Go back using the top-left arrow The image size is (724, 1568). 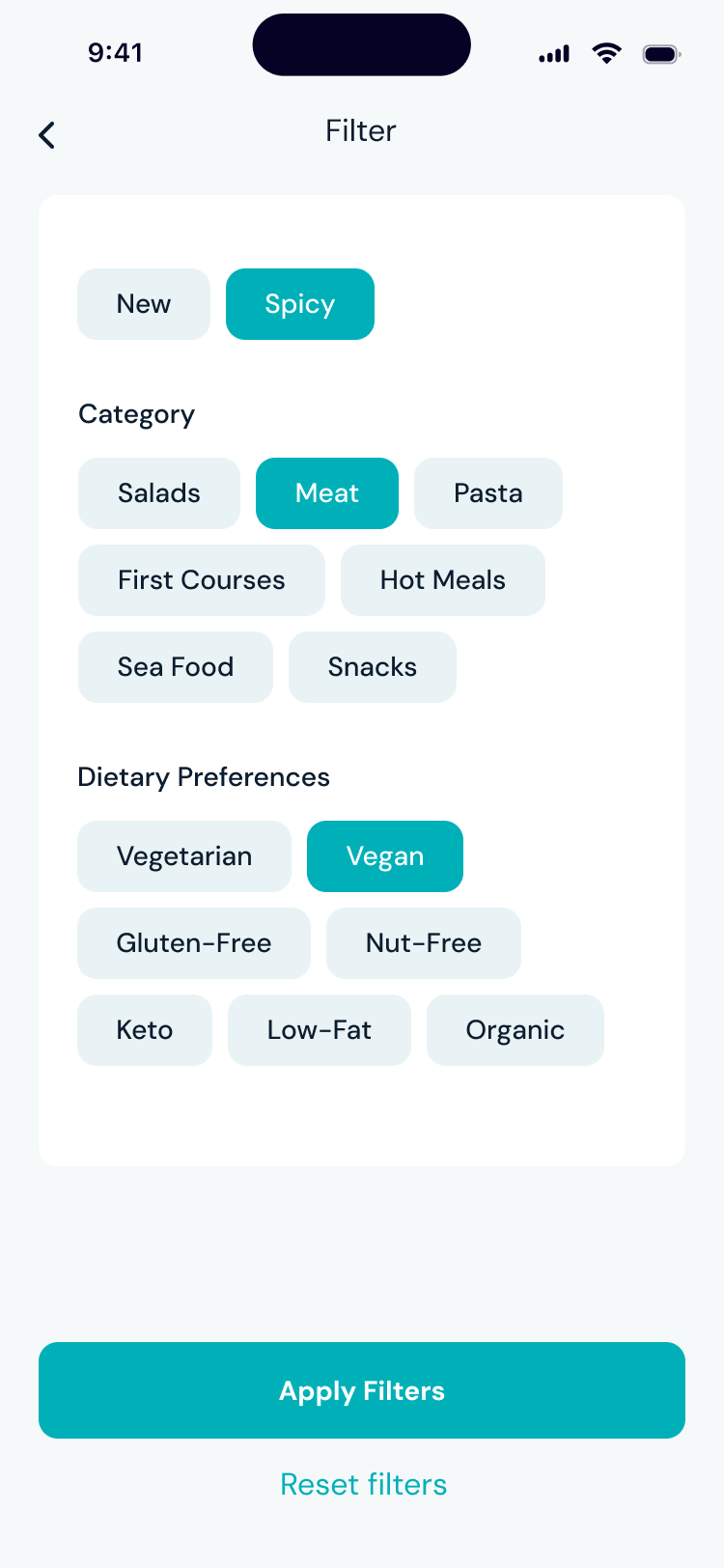coord(46,135)
